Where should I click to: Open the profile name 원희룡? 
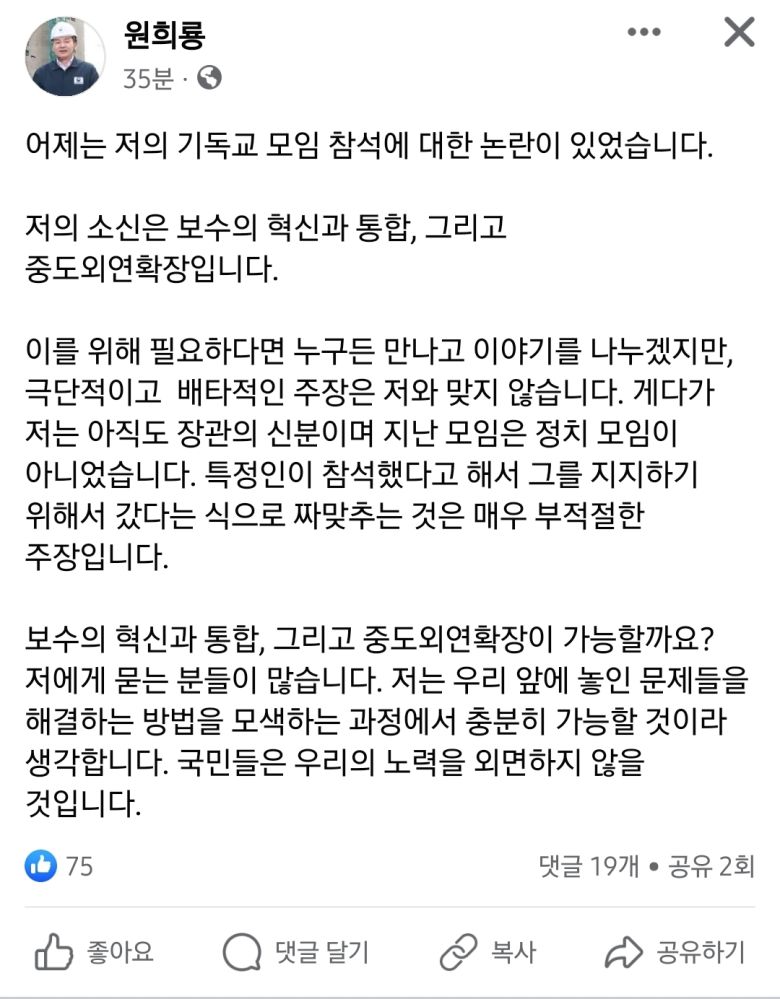point(163,36)
